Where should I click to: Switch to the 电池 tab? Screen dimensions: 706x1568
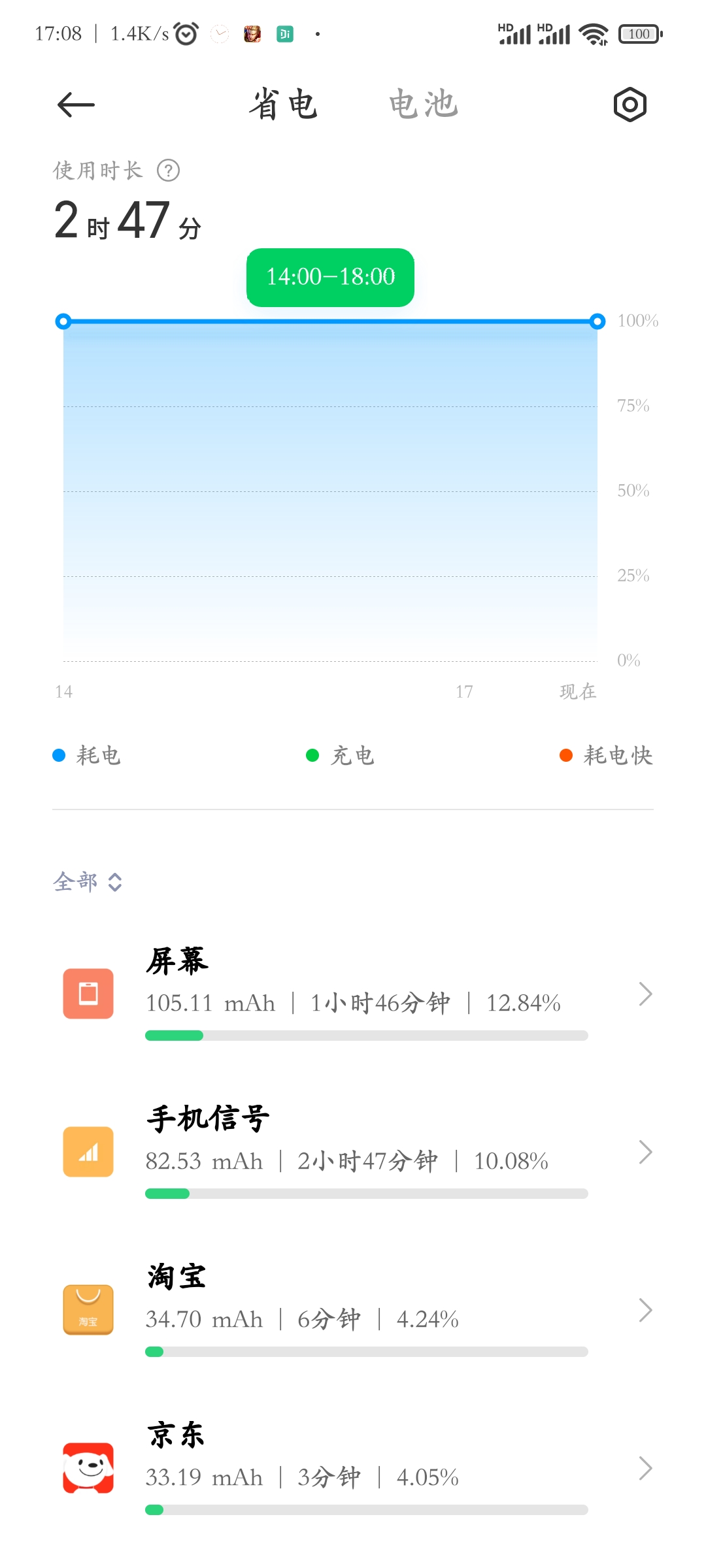423,105
